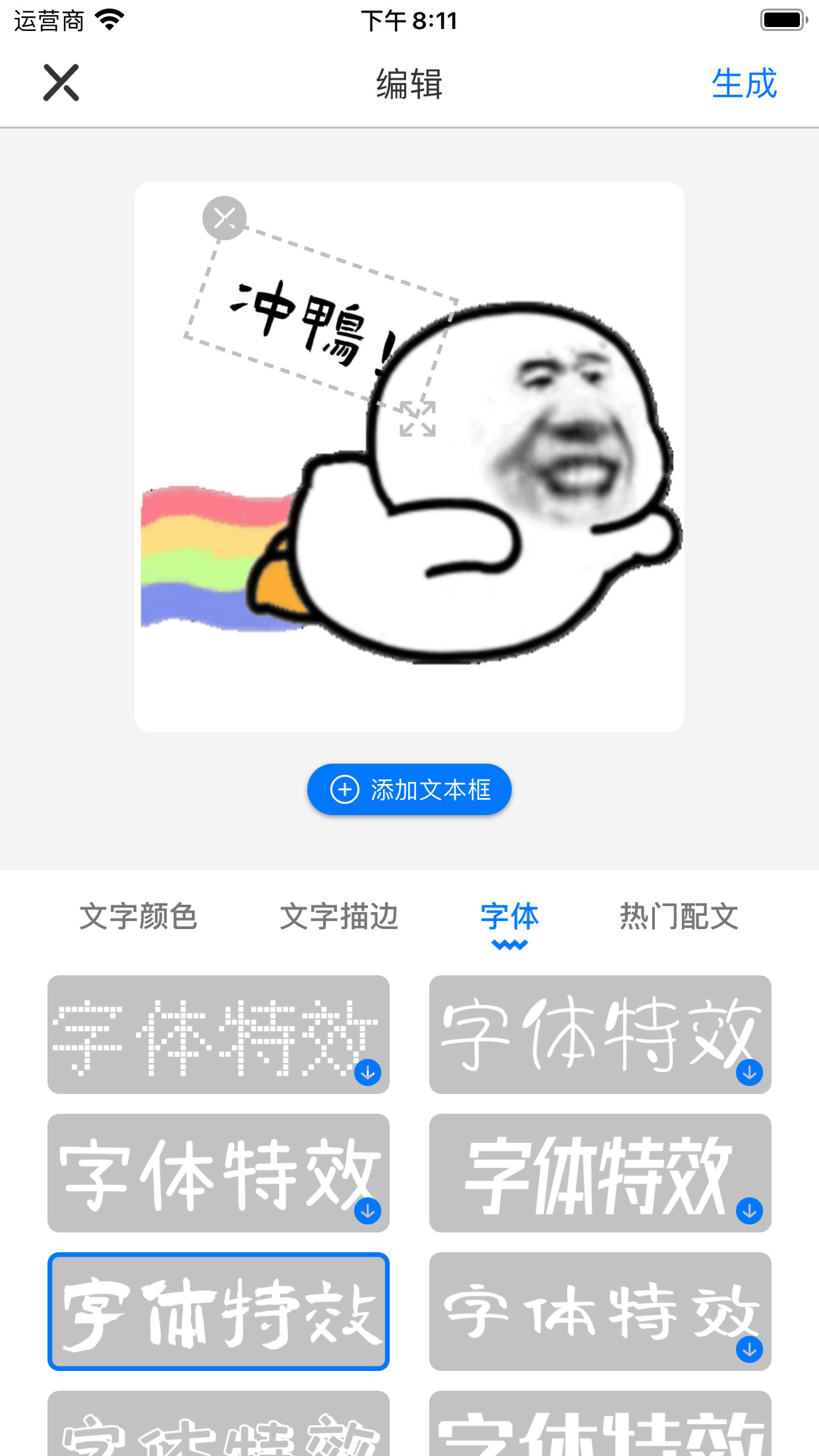Add a new text box with 添加文本框
819x1456 pixels.
coord(409,789)
